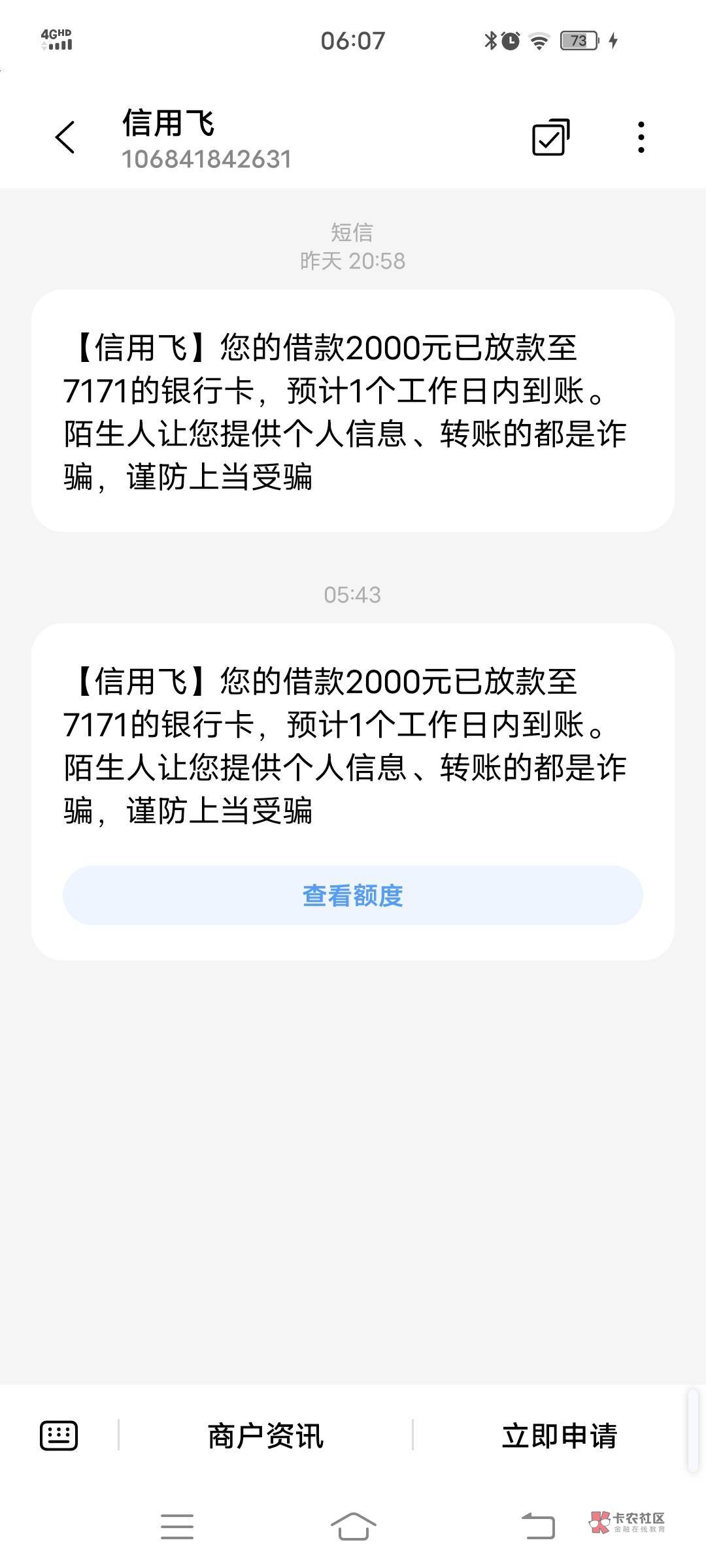The image size is (706, 1568).
Task: Tap 立即申请 to apply now
Action: (560, 1436)
